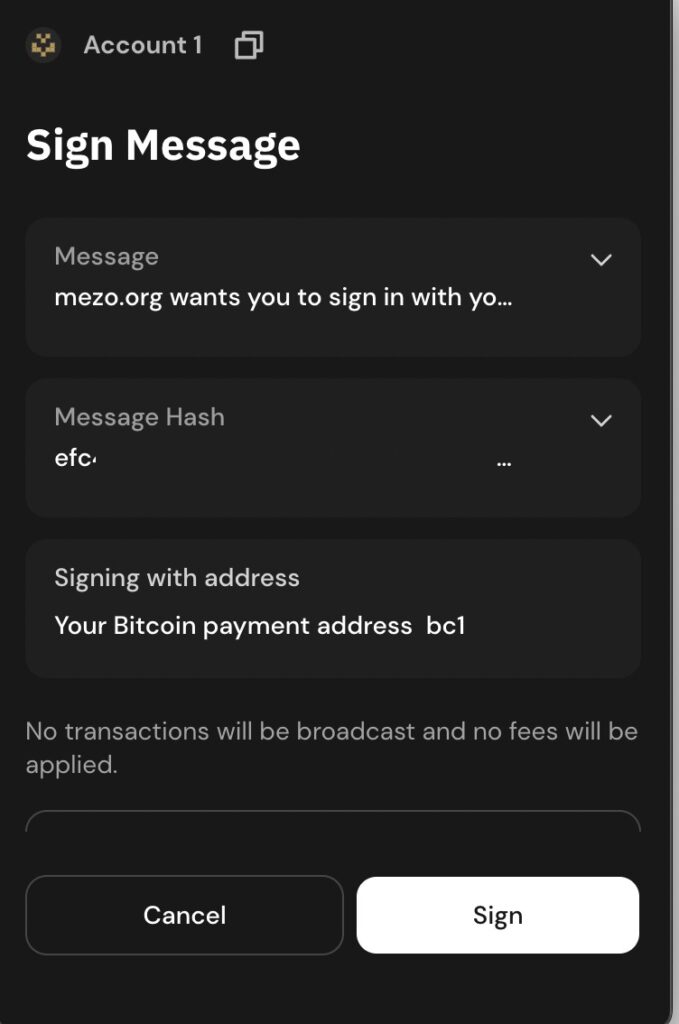Viewport: 679px width, 1024px height.
Task: Expand the Message Hash section
Action: 601,420
